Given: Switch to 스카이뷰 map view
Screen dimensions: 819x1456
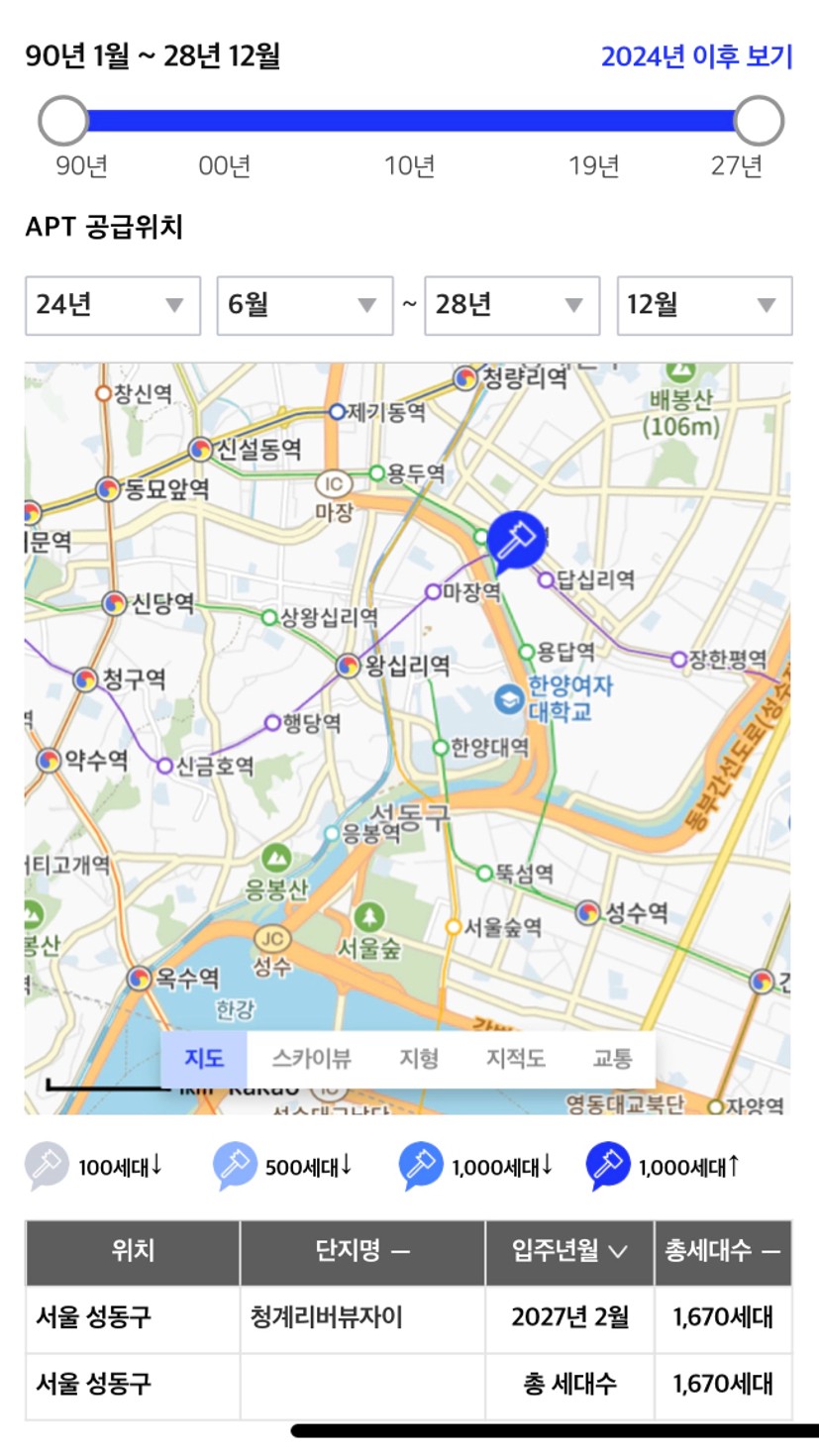Looking at the screenshot, I should pyautogui.click(x=311, y=1058).
